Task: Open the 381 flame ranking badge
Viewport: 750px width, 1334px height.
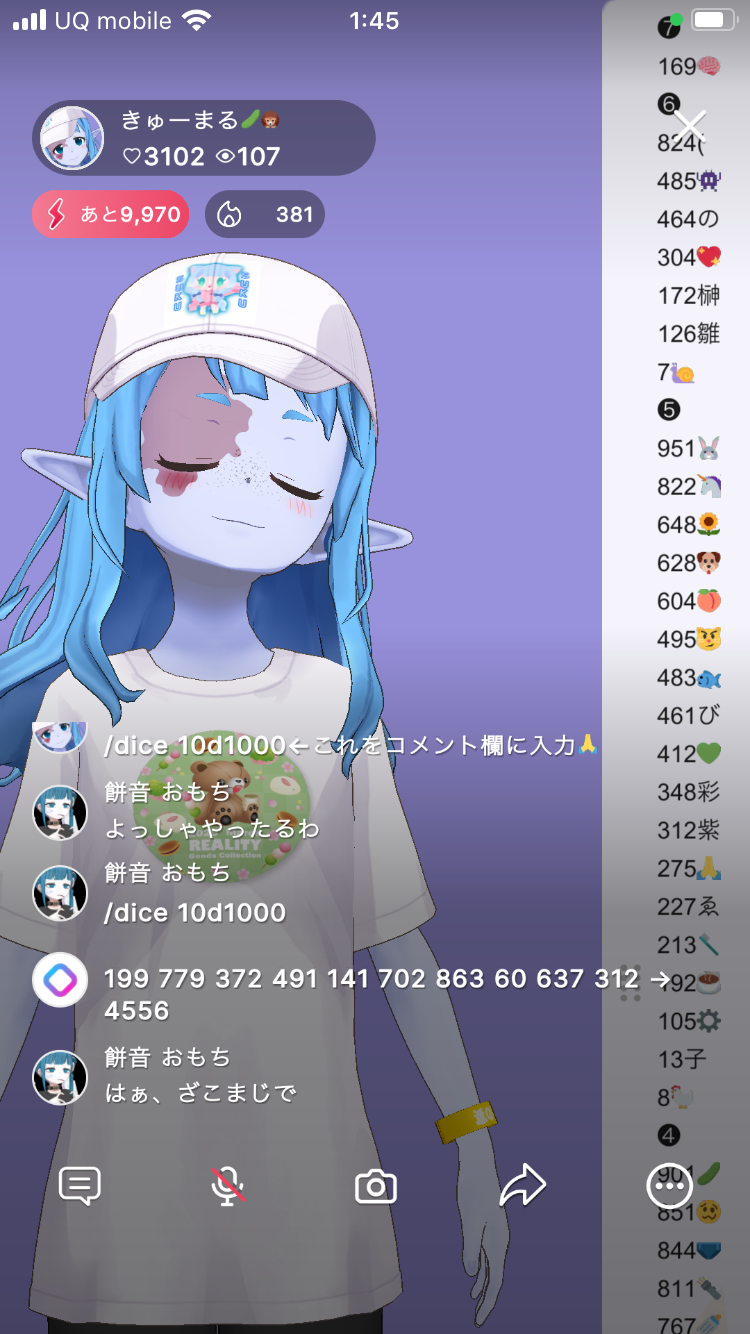Action: click(x=265, y=214)
